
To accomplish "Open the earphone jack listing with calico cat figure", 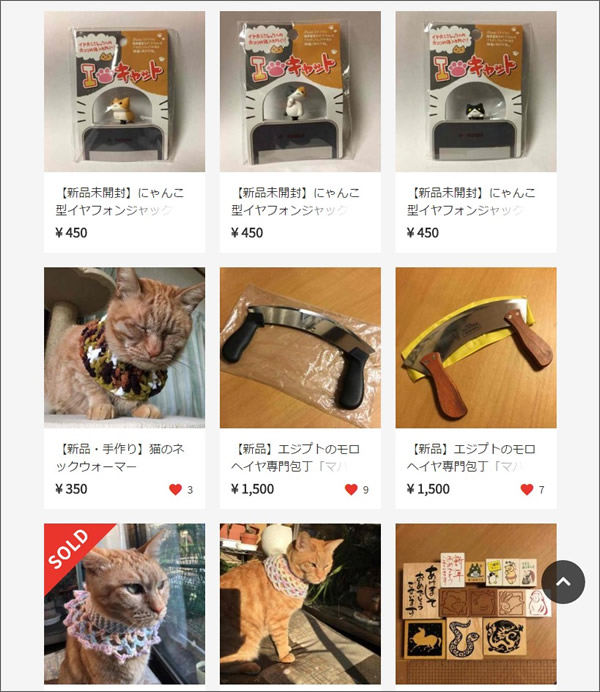I will (124, 92).
